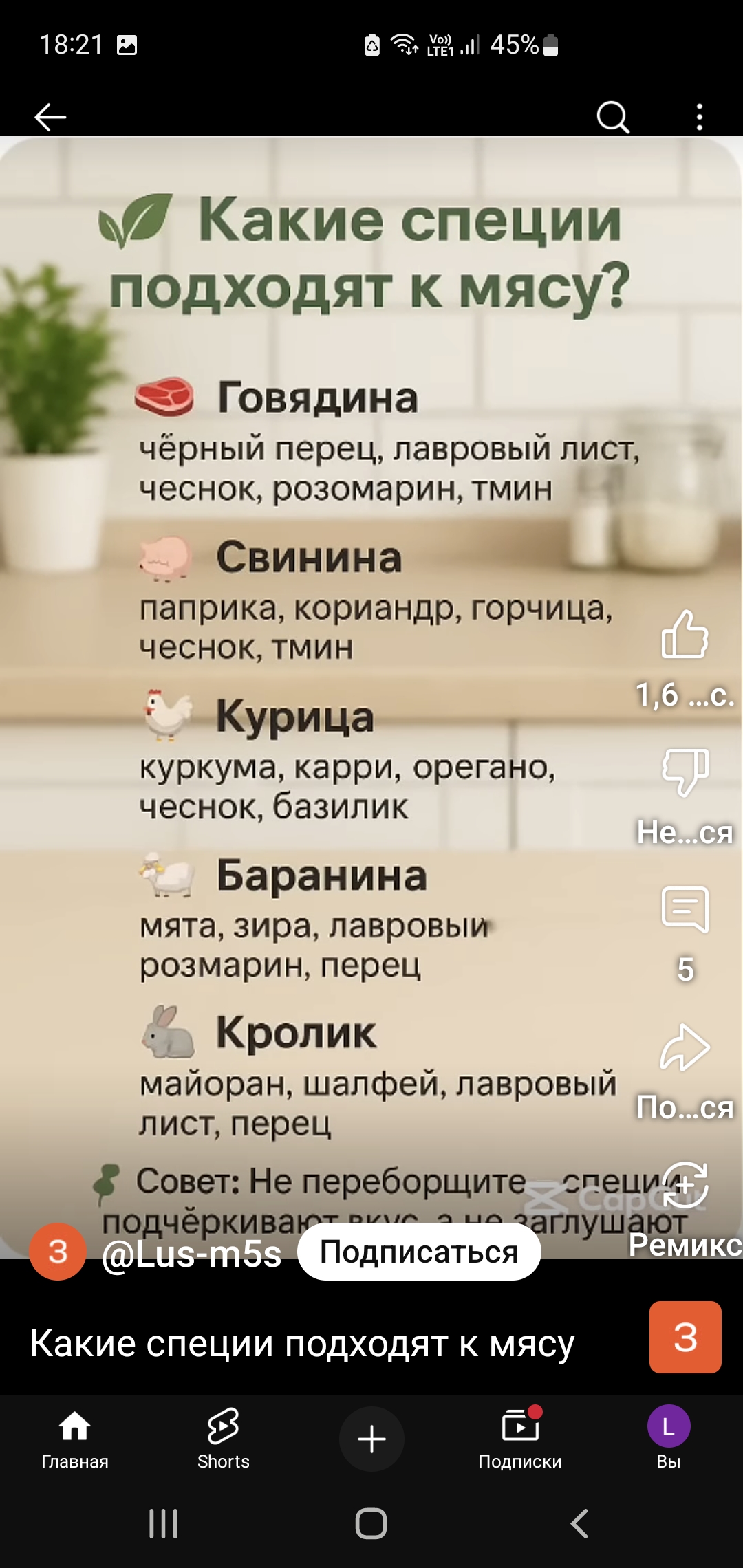Open system recent apps
Screen dimensions: 743x1568
pos(164,1523)
